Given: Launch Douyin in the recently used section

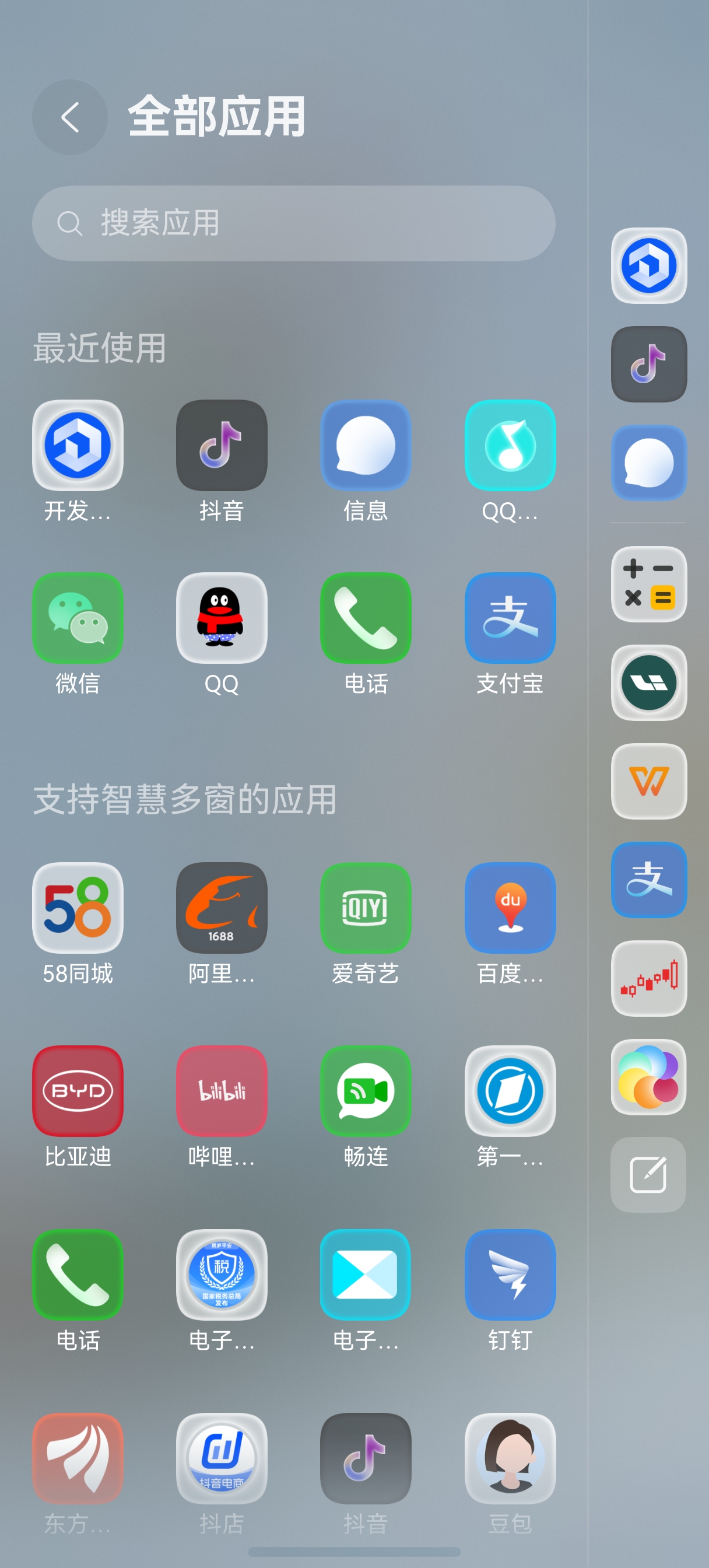Looking at the screenshot, I should [x=222, y=446].
